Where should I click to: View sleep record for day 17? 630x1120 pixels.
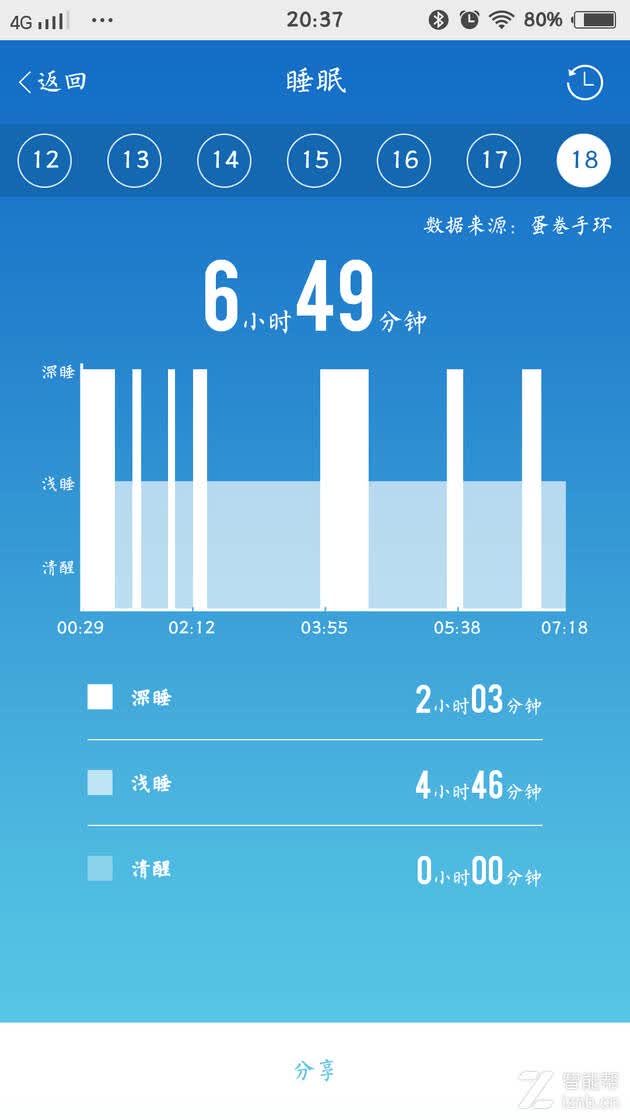tap(494, 160)
